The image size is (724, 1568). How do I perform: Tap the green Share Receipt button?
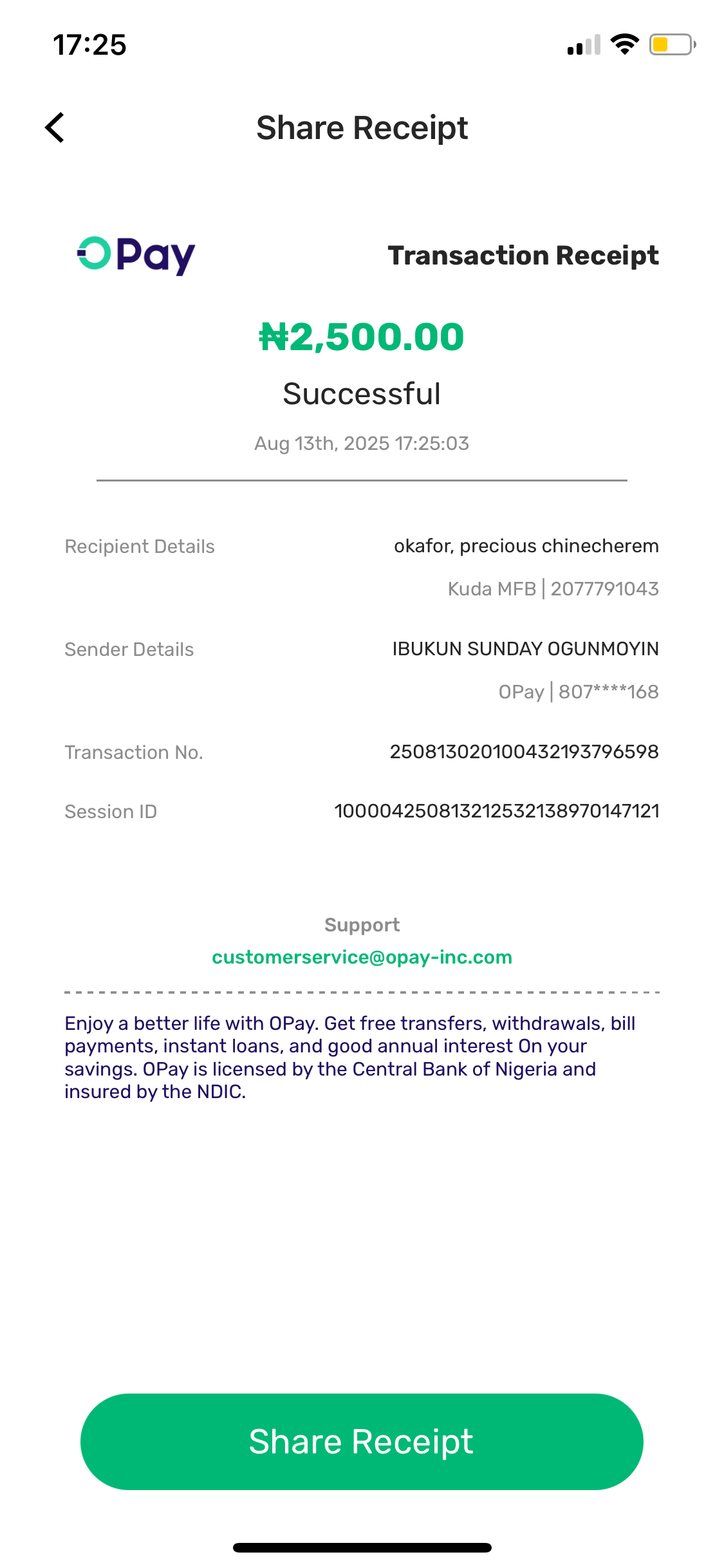click(x=362, y=1442)
